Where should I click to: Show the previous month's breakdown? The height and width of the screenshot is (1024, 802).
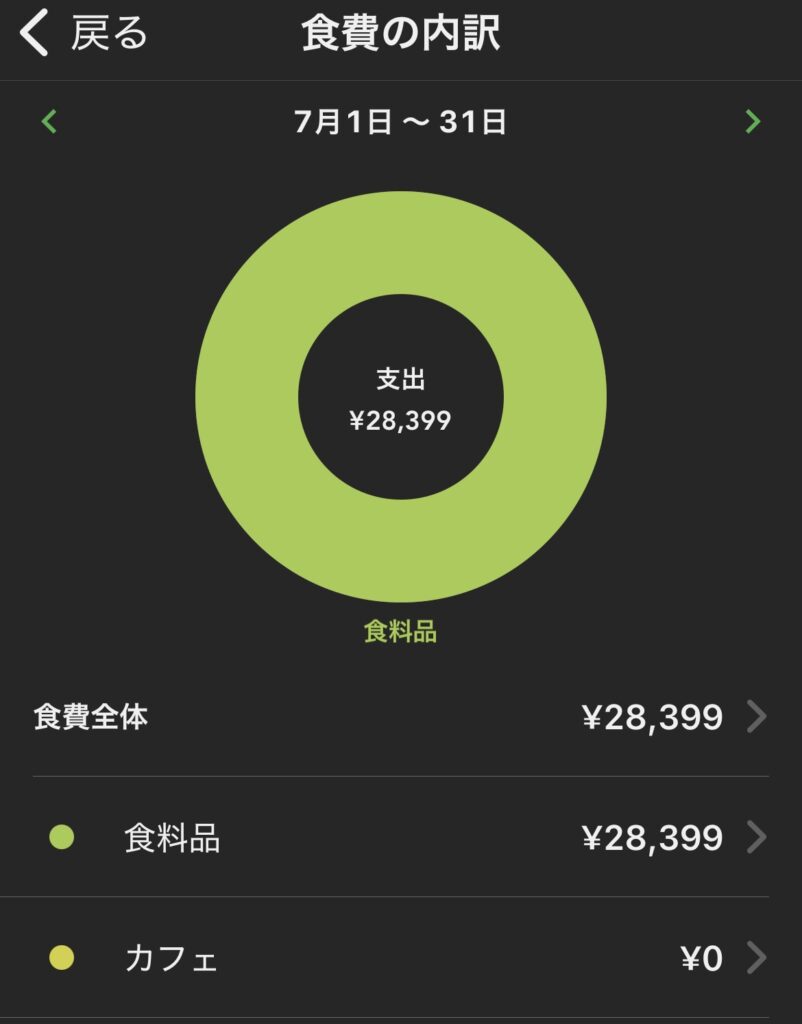[x=49, y=122]
